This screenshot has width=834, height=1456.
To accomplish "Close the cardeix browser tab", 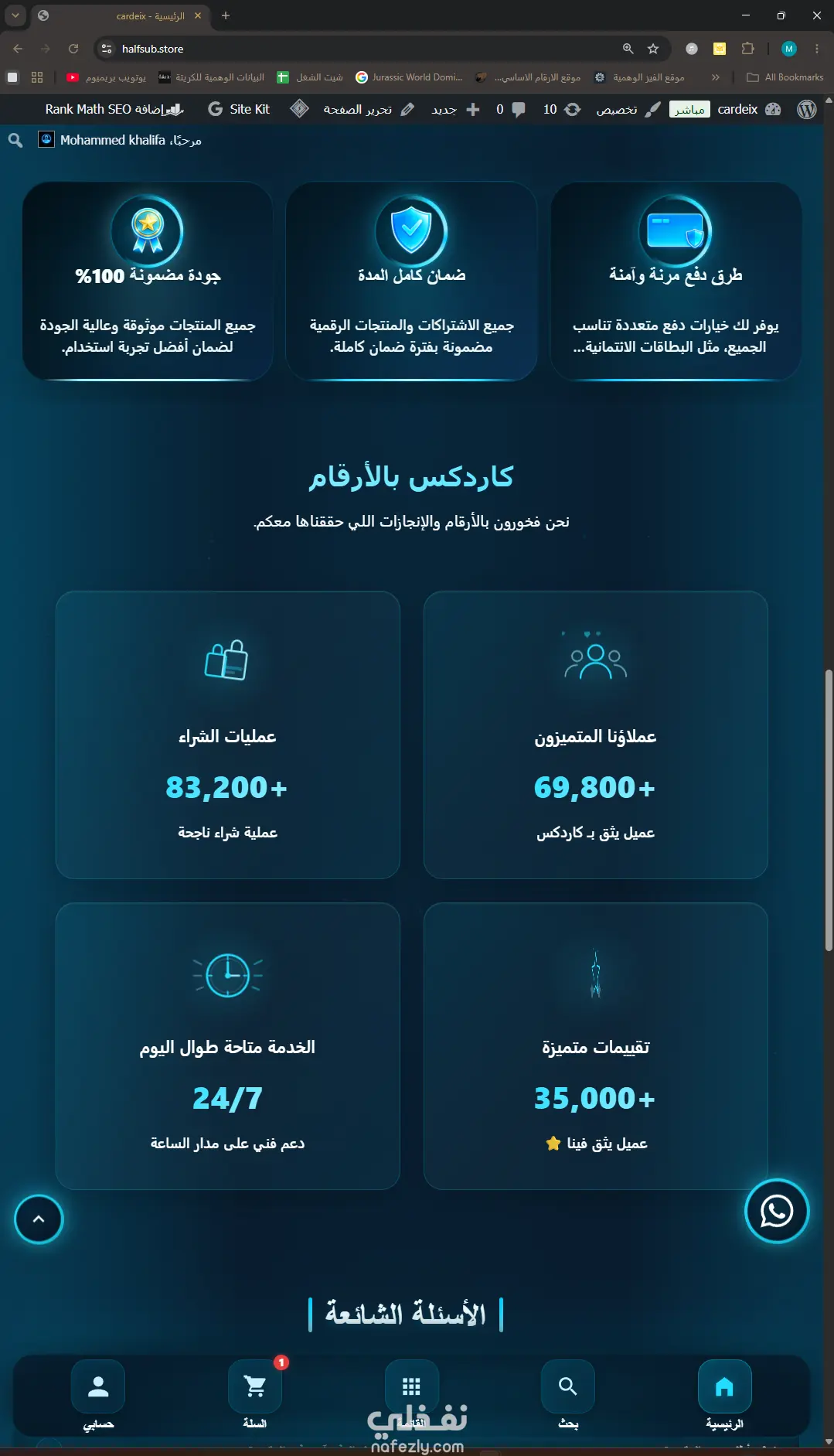I will click(198, 15).
